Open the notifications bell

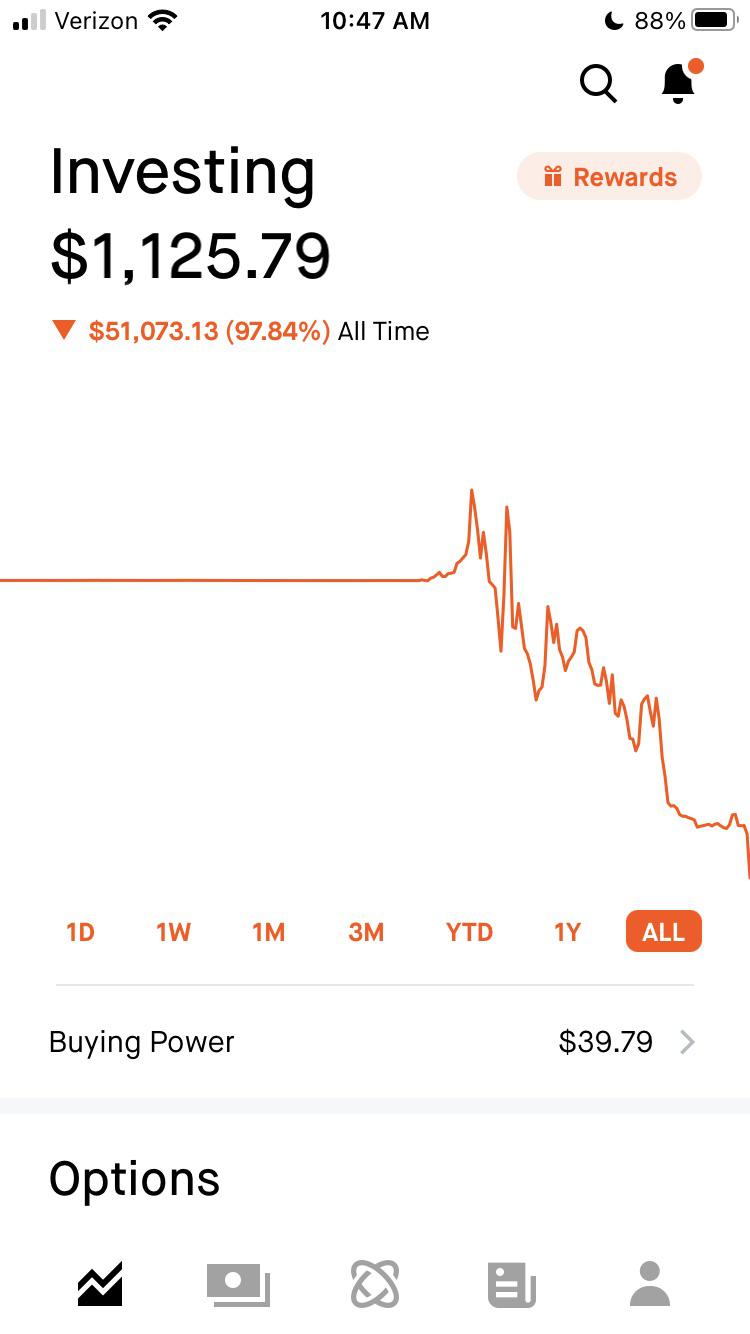(679, 83)
